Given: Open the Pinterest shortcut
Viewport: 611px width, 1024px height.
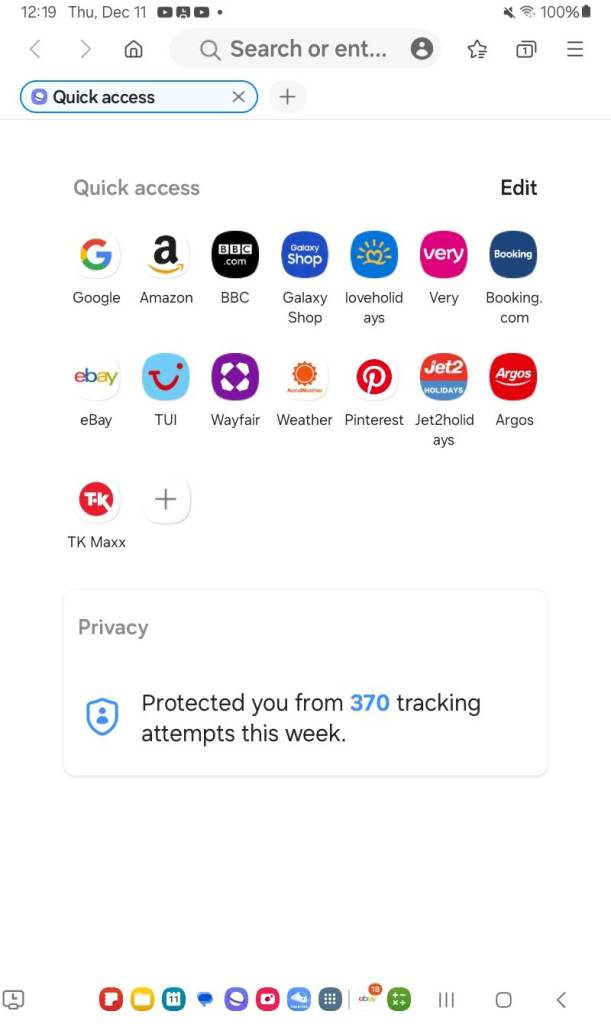Looking at the screenshot, I should pos(375,378).
